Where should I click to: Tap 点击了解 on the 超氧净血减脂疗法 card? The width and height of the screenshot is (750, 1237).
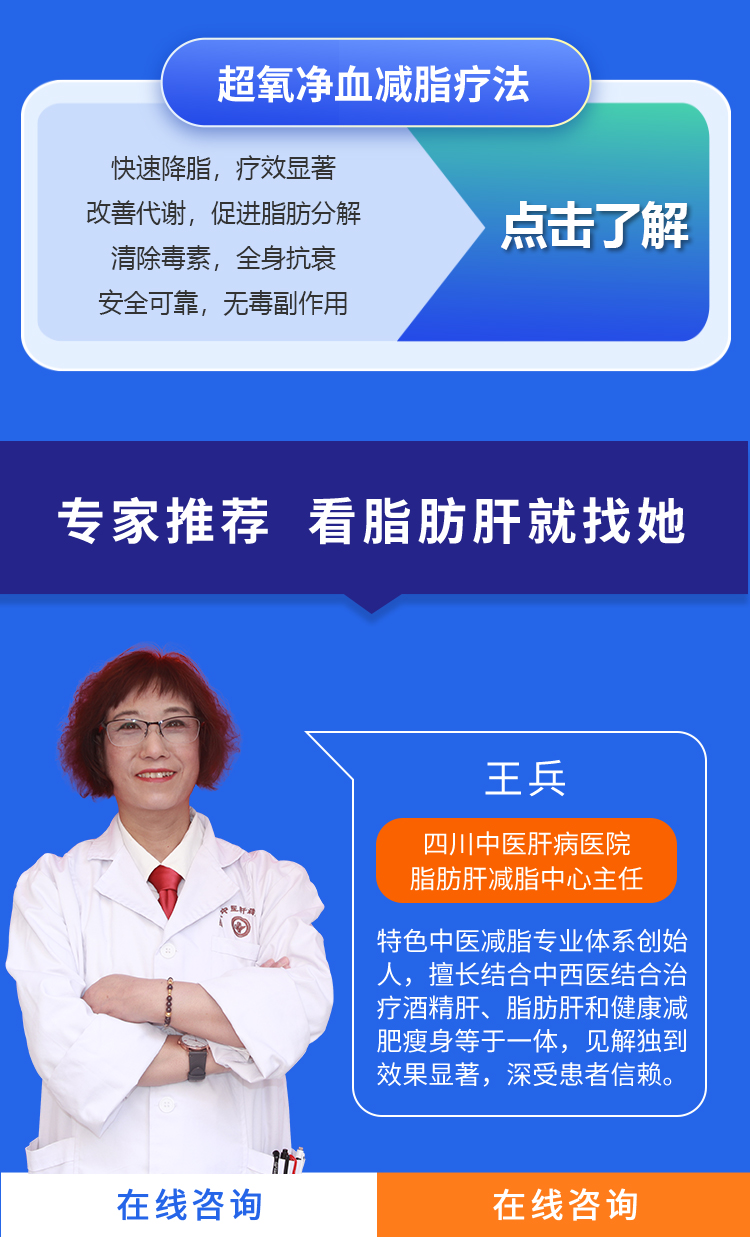tap(594, 227)
